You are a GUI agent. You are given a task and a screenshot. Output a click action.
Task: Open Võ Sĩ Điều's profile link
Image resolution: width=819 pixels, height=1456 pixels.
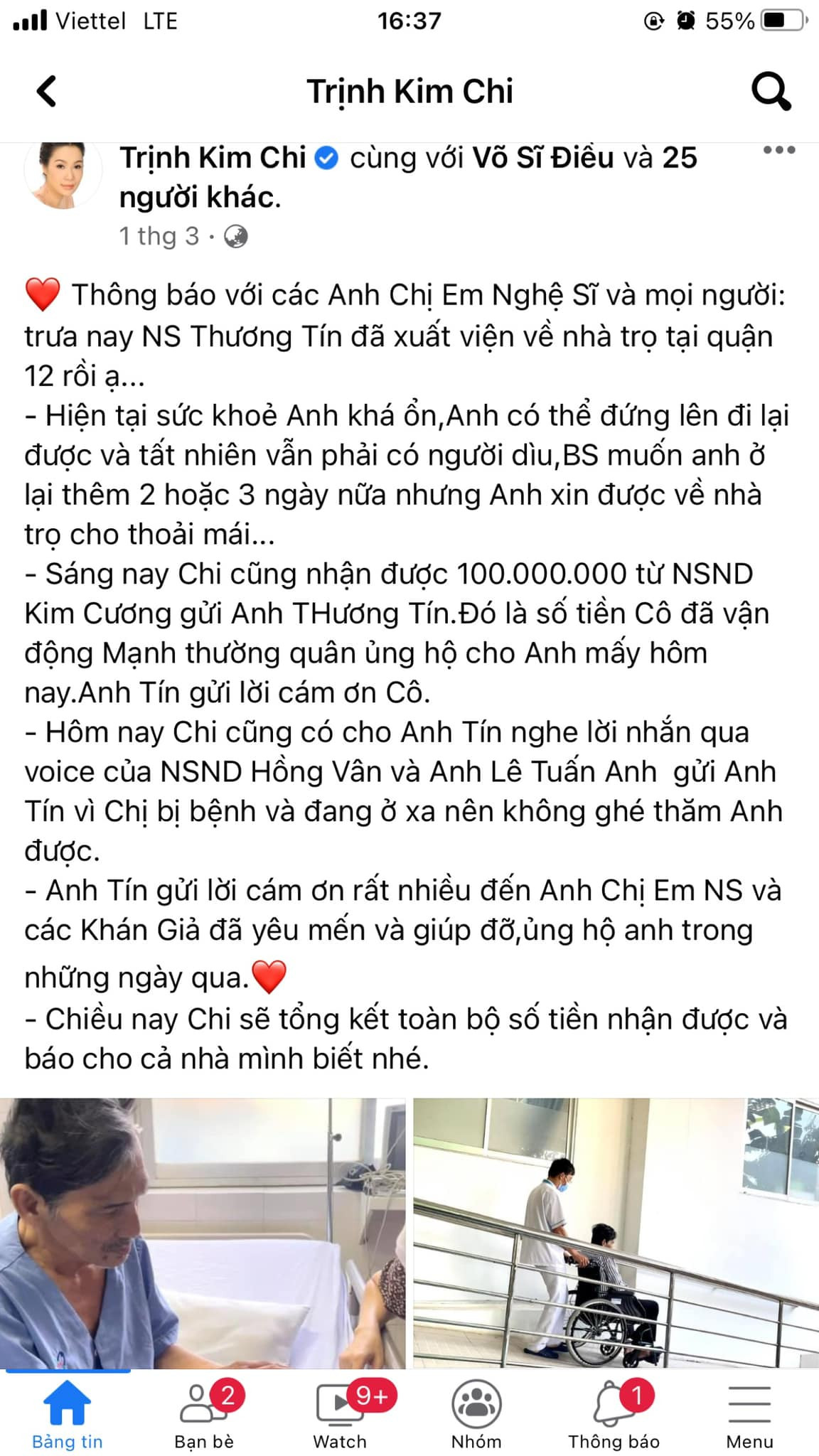click(543, 158)
